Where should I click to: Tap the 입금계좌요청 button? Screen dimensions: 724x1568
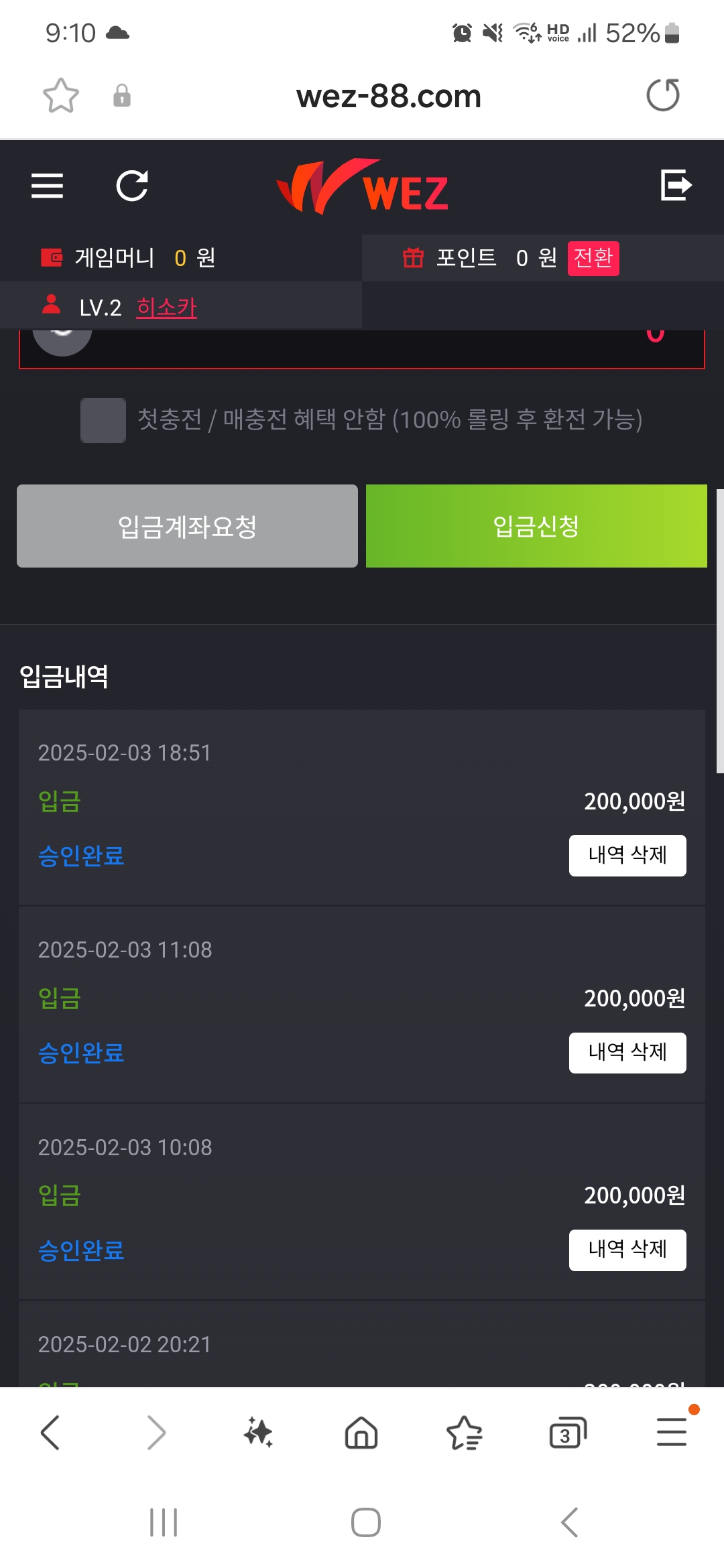point(187,526)
